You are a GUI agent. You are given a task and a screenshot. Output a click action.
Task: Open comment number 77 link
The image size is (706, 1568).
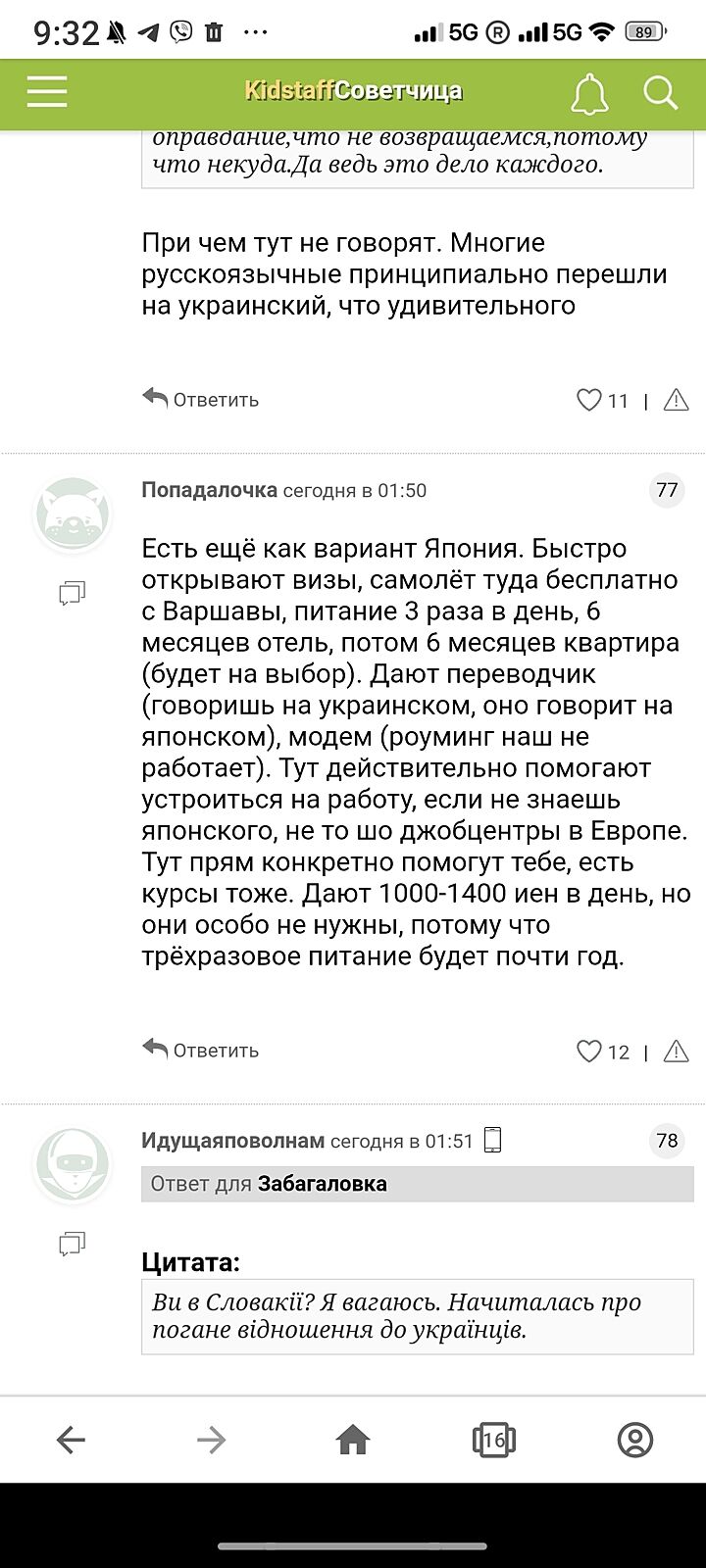click(x=667, y=490)
